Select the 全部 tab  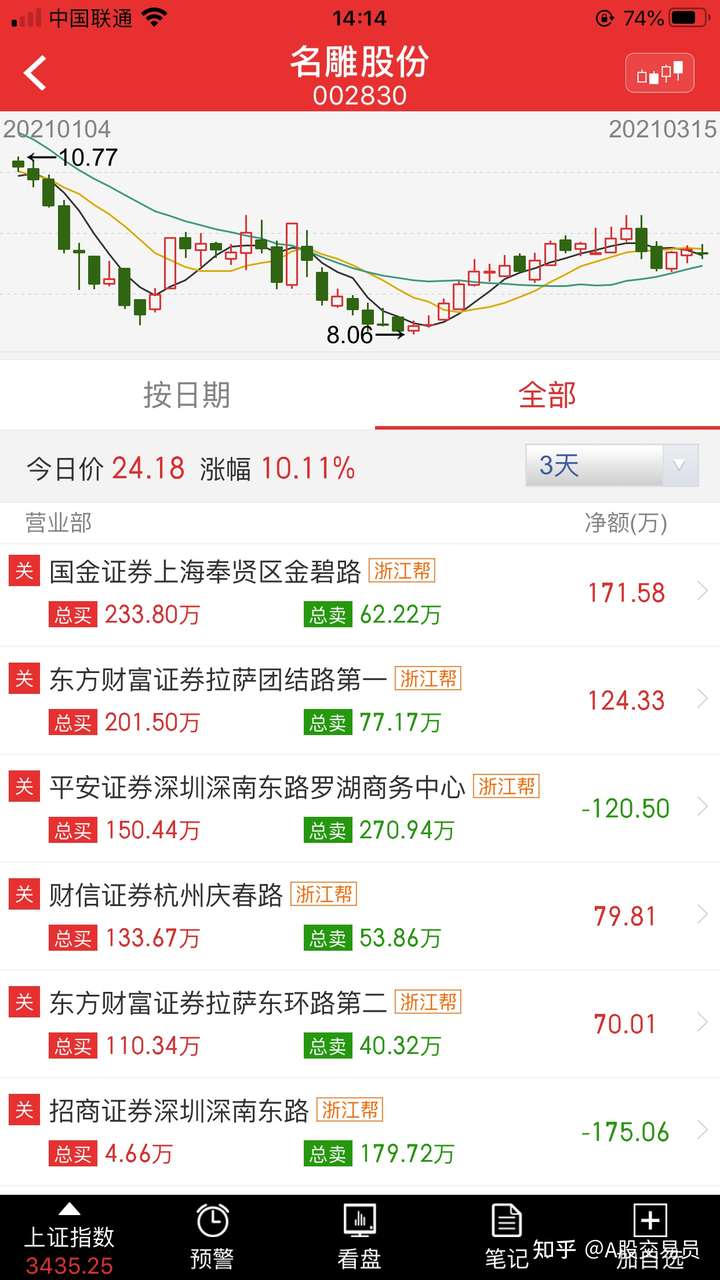pyautogui.click(x=547, y=396)
